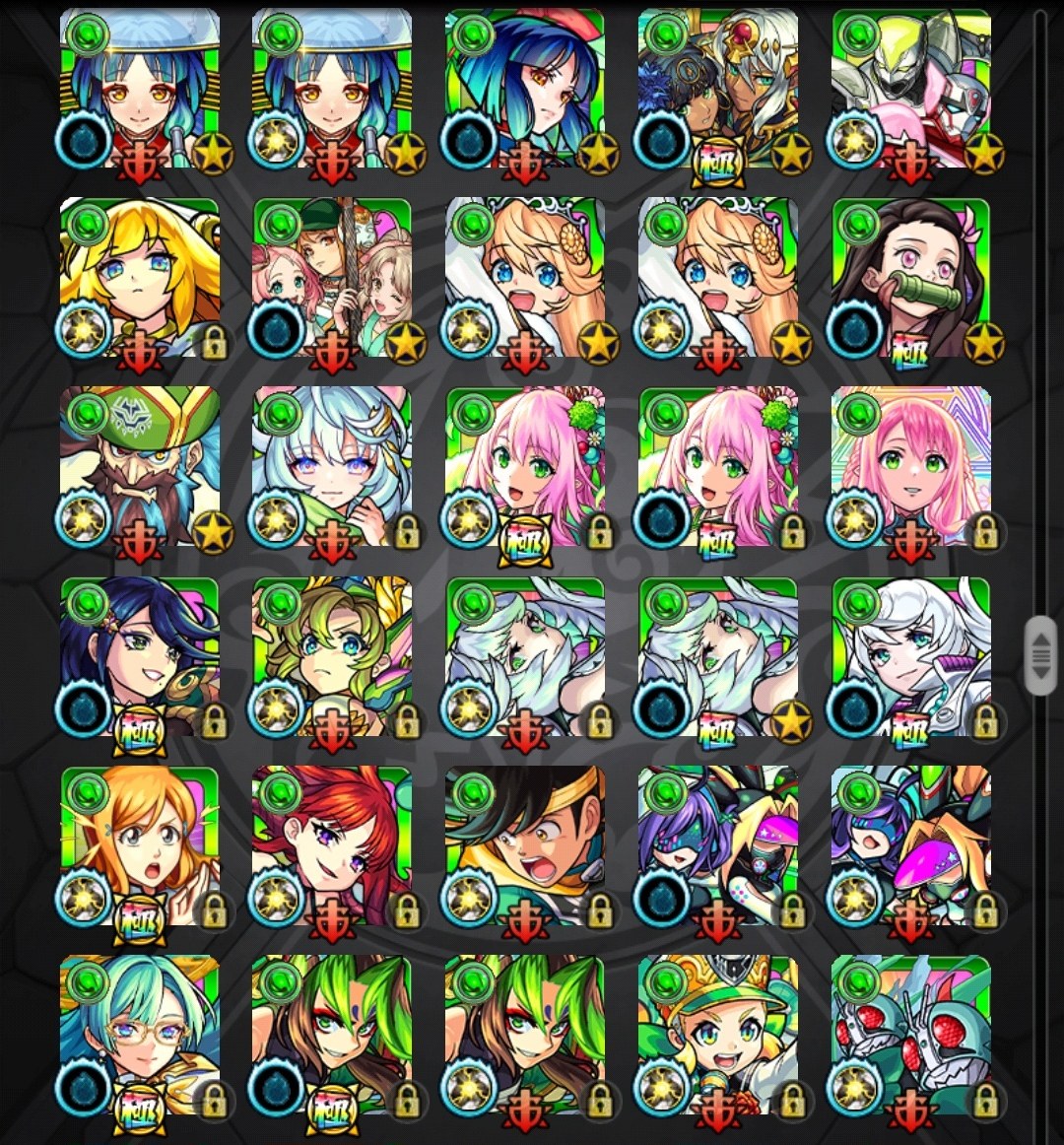This screenshot has height=1145, width=1064.
Task: Select the white-bearded character with star badge
Action: 718,656
